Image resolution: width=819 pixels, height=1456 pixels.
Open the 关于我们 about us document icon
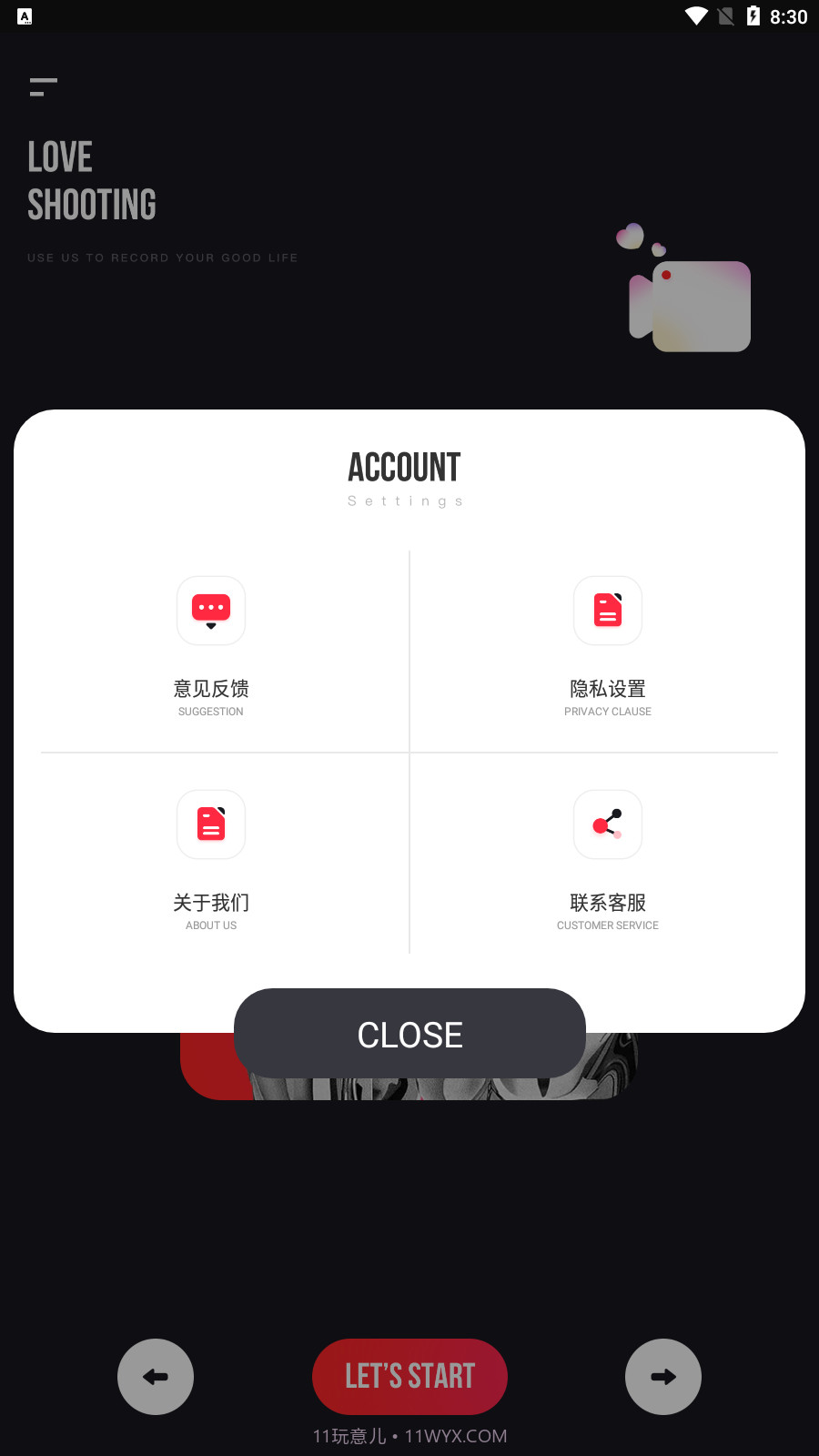210,824
